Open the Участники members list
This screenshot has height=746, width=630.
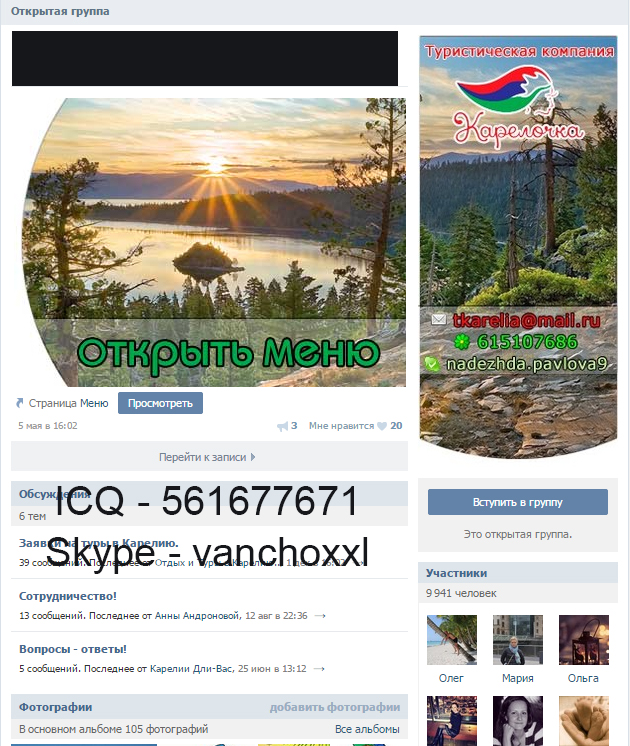(x=456, y=573)
